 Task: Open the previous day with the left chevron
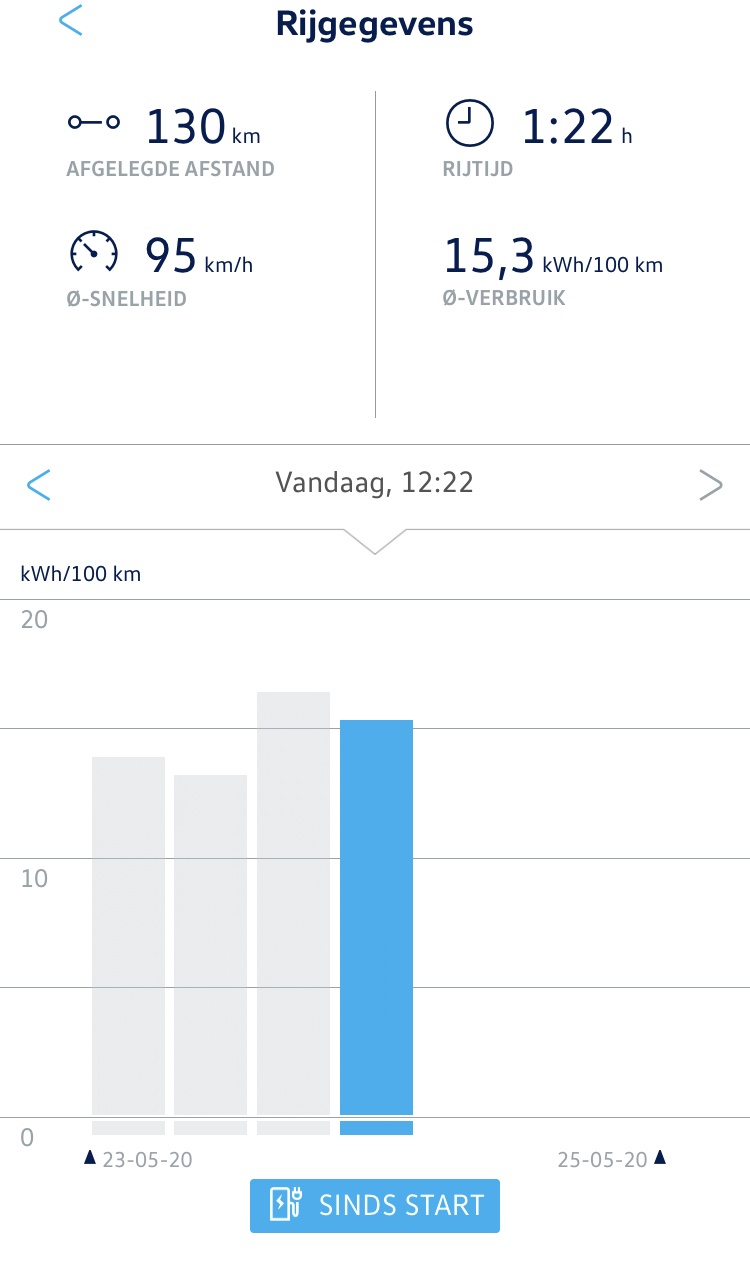coord(40,484)
